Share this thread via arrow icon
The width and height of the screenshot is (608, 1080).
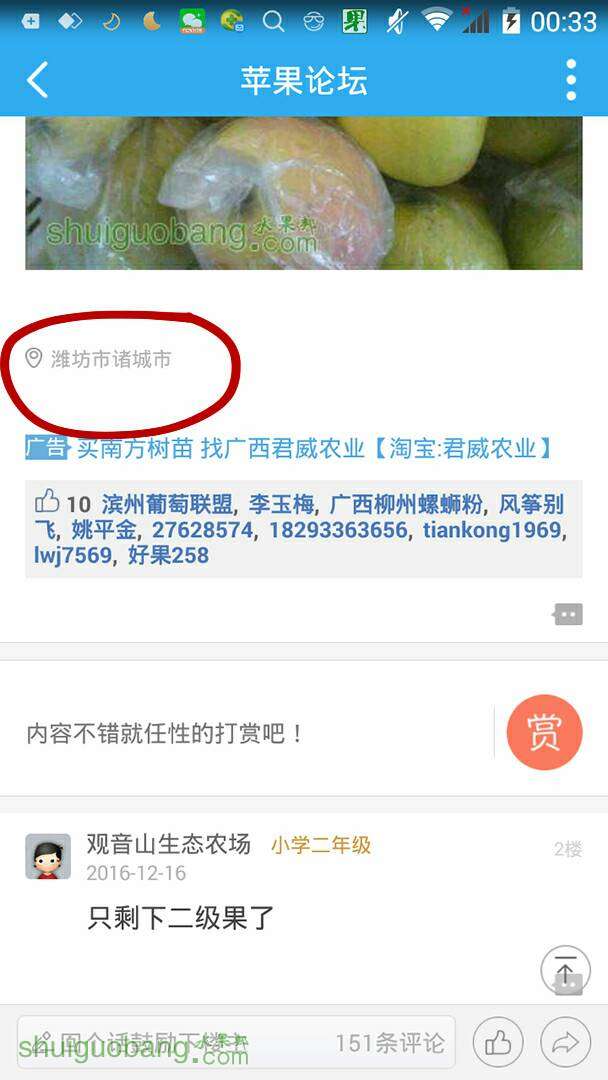[566, 1043]
